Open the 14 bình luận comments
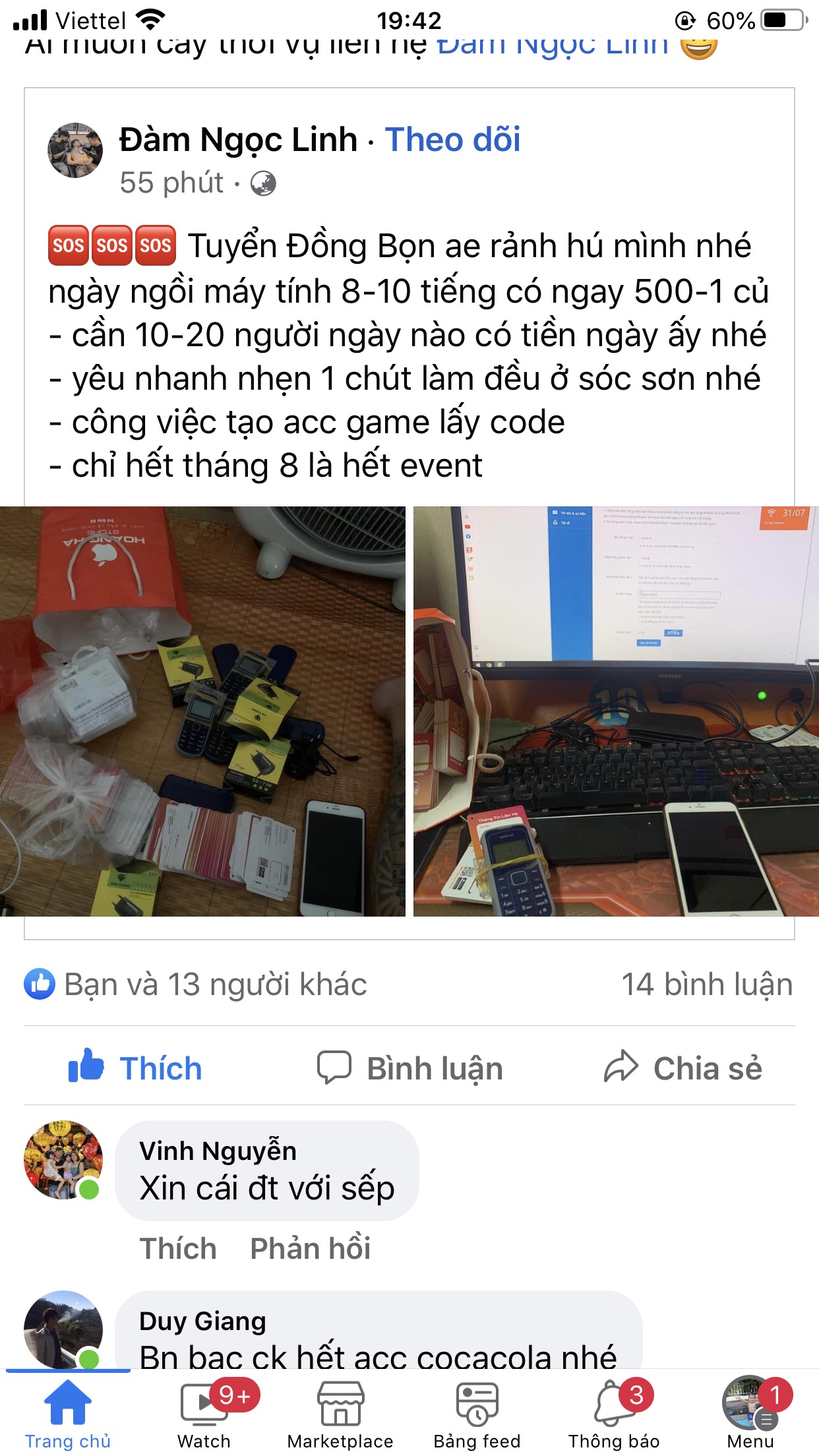This screenshot has height=1456, width=819. (x=706, y=985)
